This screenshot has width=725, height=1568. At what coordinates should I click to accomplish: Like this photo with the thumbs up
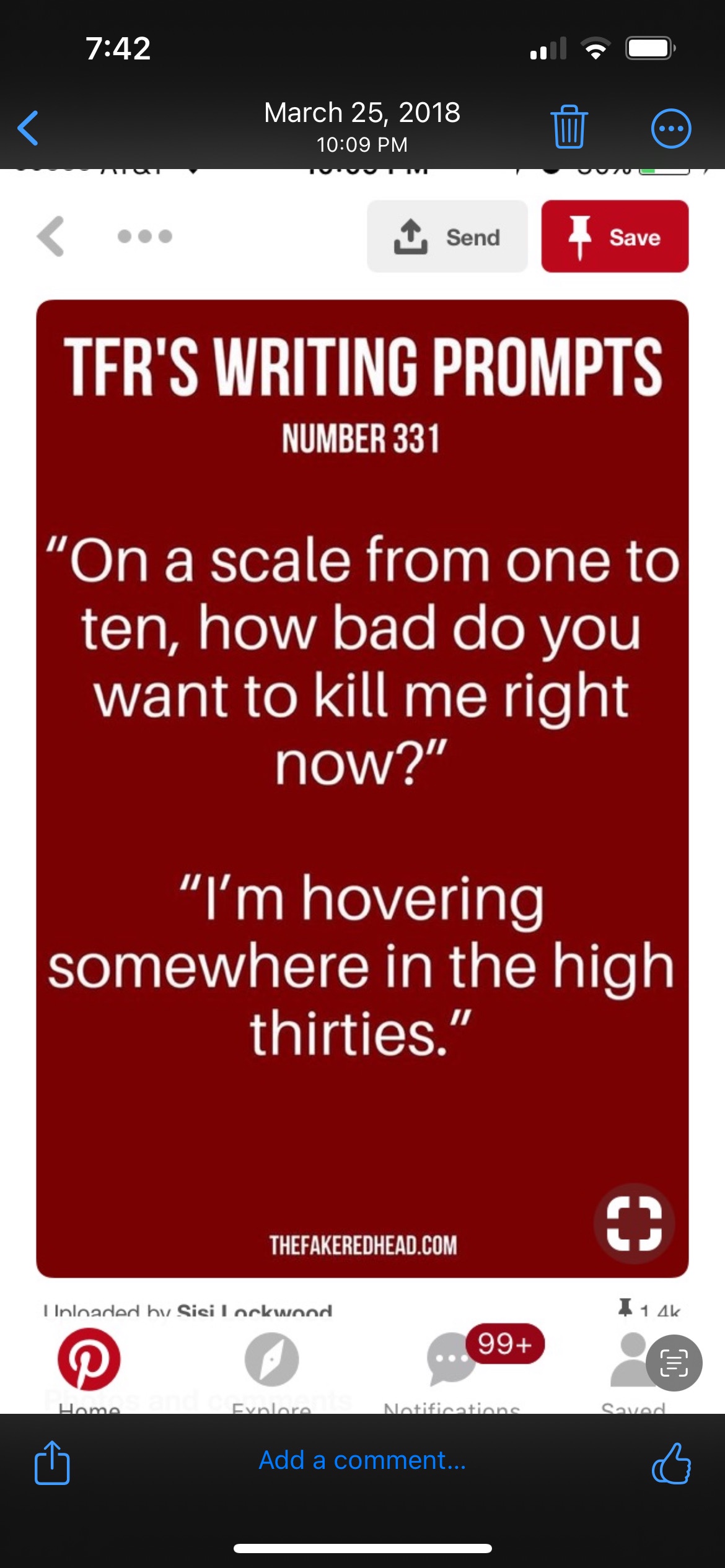[x=671, y=1463]
